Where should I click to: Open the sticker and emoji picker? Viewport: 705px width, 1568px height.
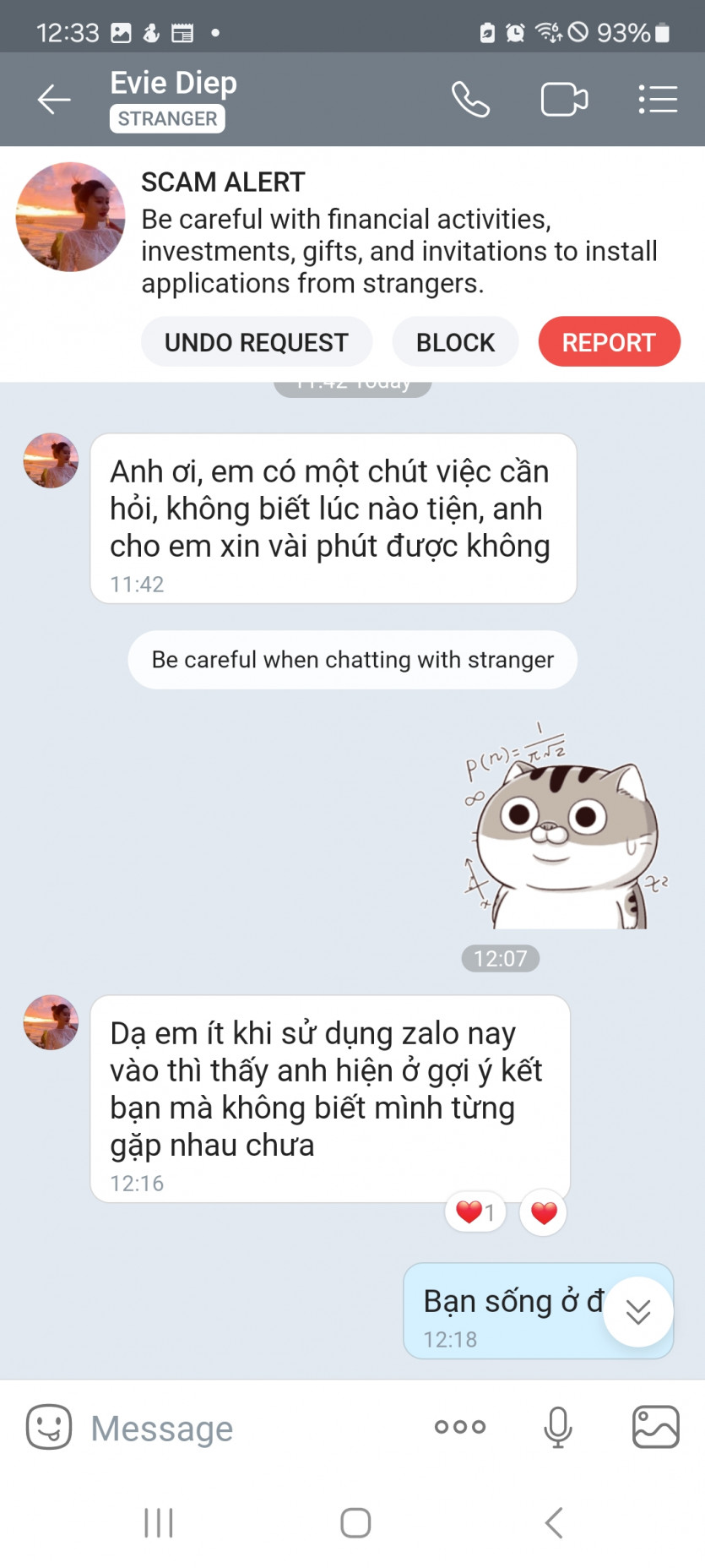tap(49, 1428)
